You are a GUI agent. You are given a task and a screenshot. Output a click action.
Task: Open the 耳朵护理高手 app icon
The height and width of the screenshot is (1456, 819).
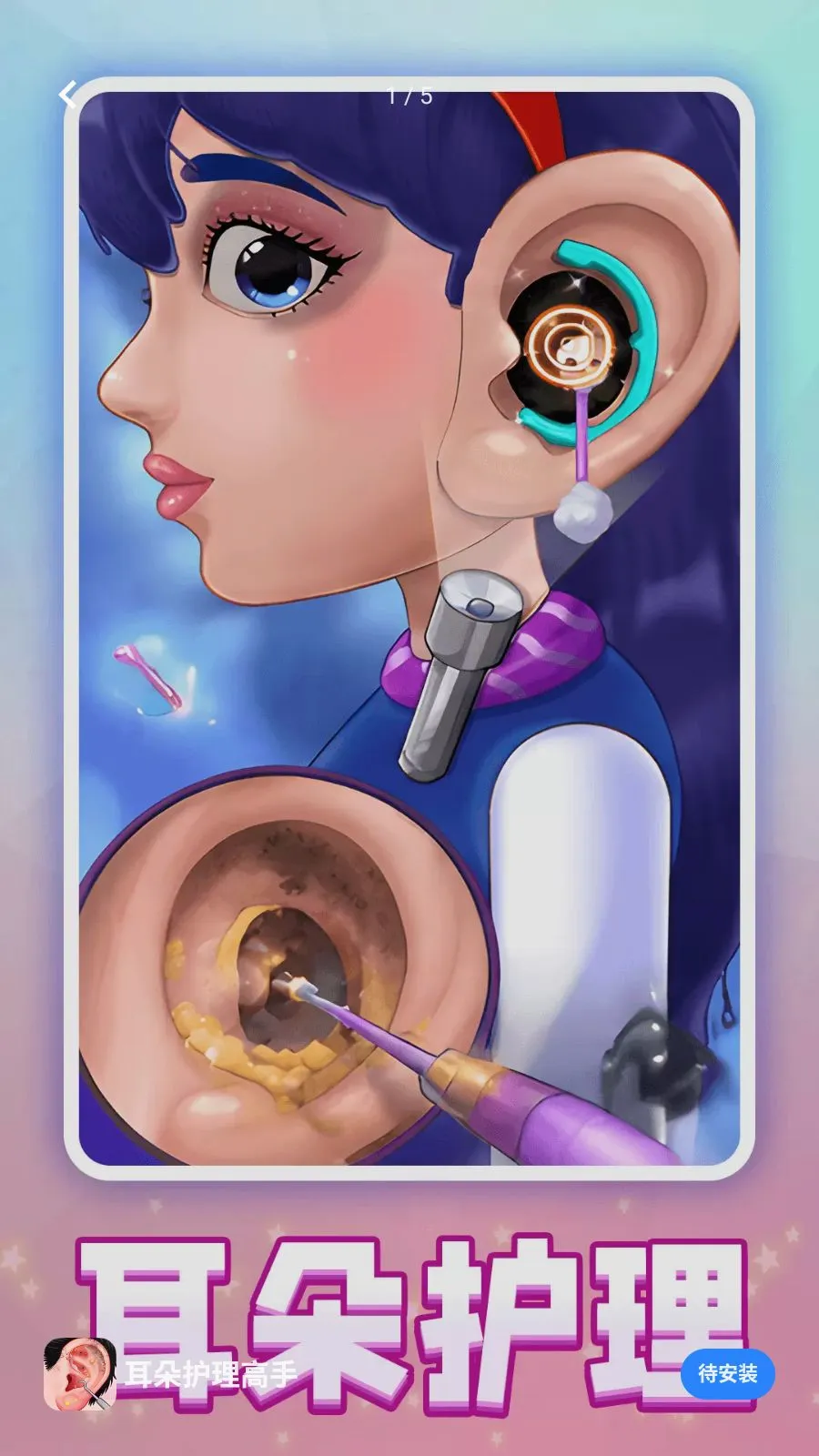(79, 1374)
